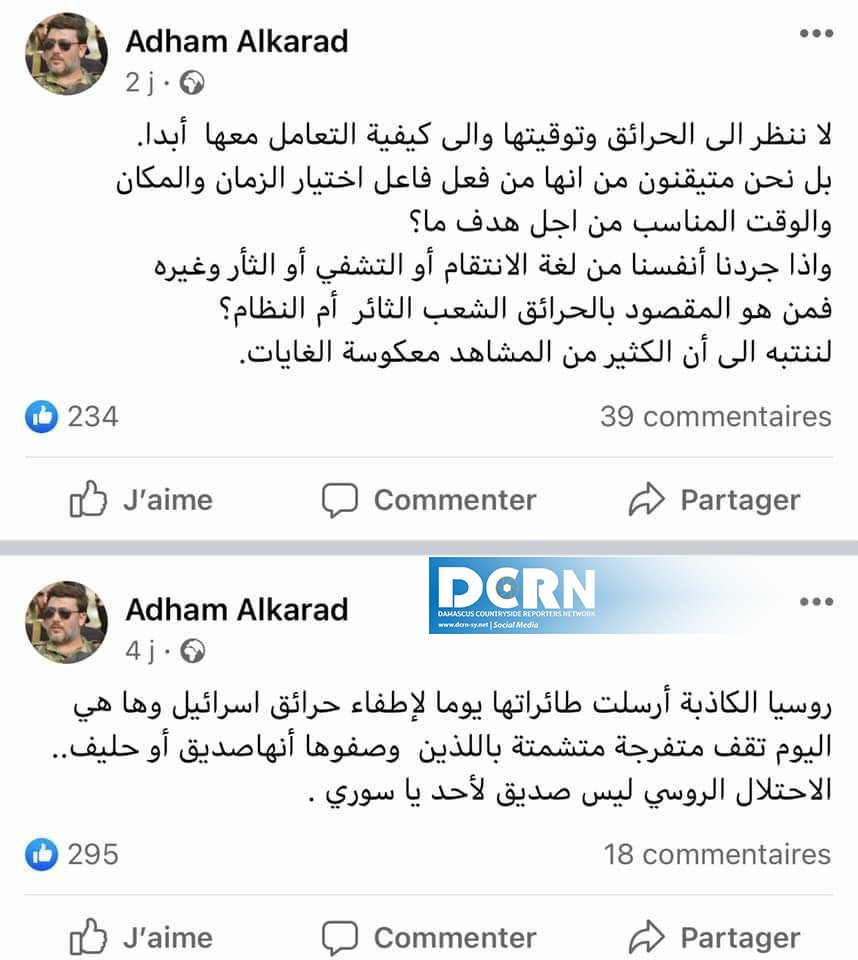View the 39 commentaires
The width and height of the screenshot is (858, 960).
pyautogui.click(x=715, y=416)
